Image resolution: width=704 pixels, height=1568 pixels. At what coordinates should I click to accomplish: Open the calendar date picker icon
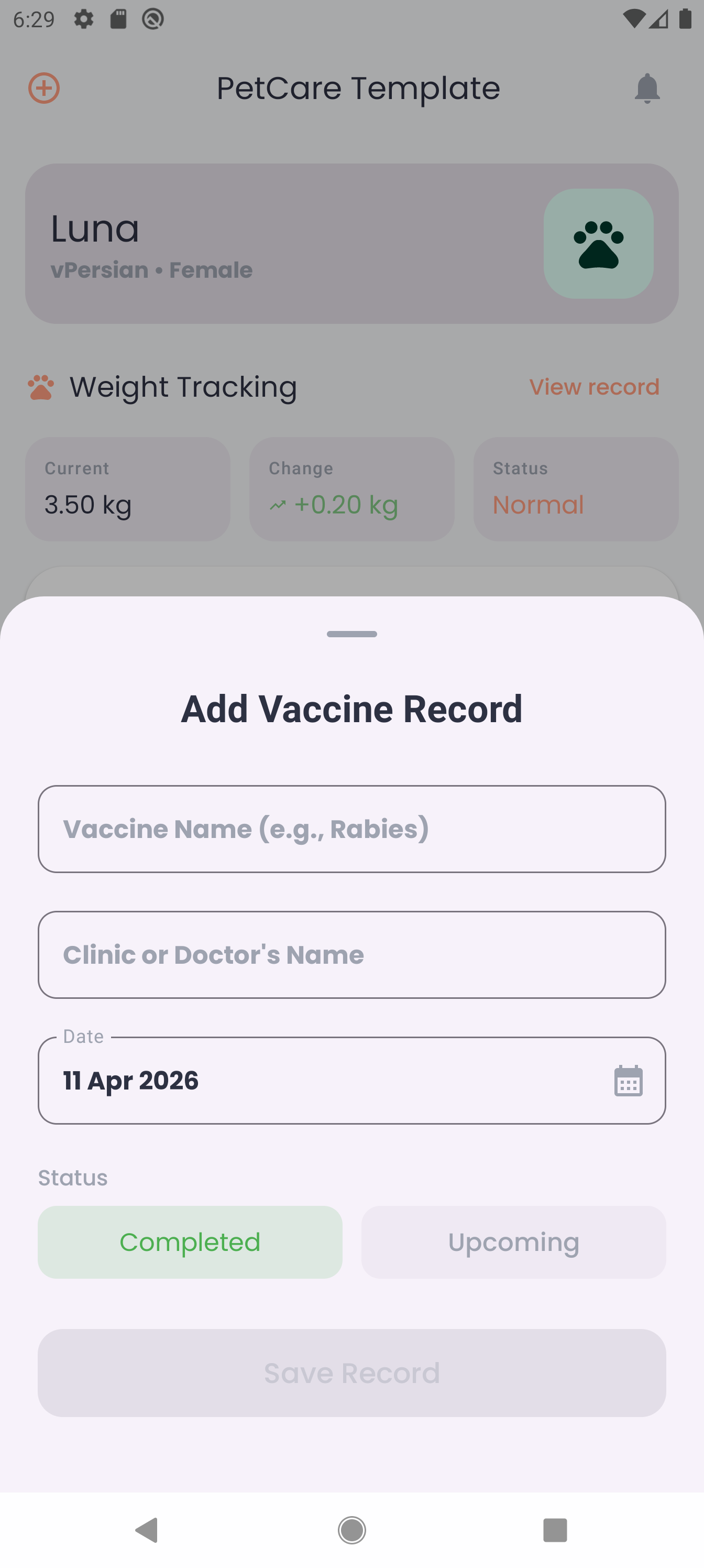(628, 1081)
